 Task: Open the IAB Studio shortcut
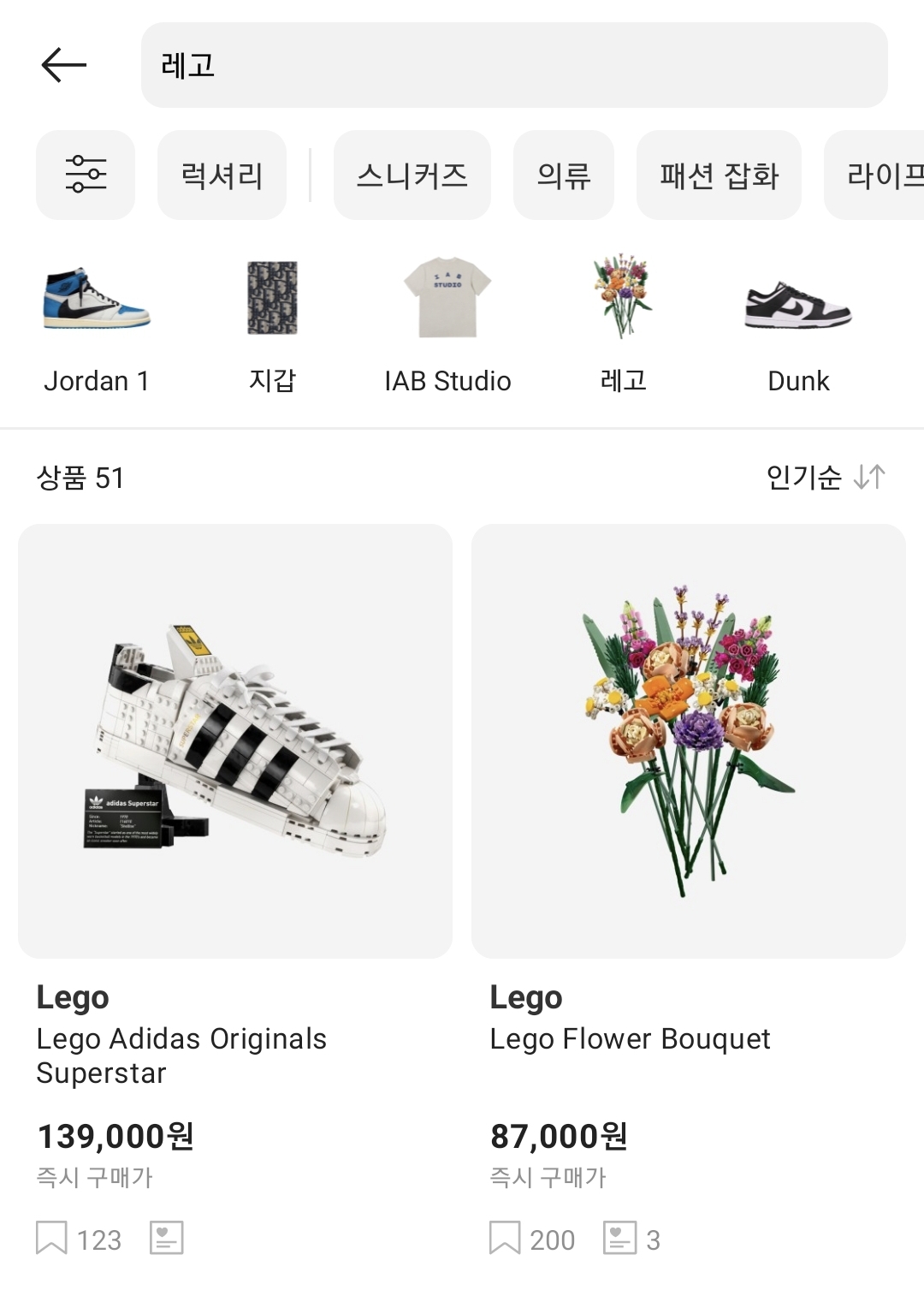click(447, 325)
